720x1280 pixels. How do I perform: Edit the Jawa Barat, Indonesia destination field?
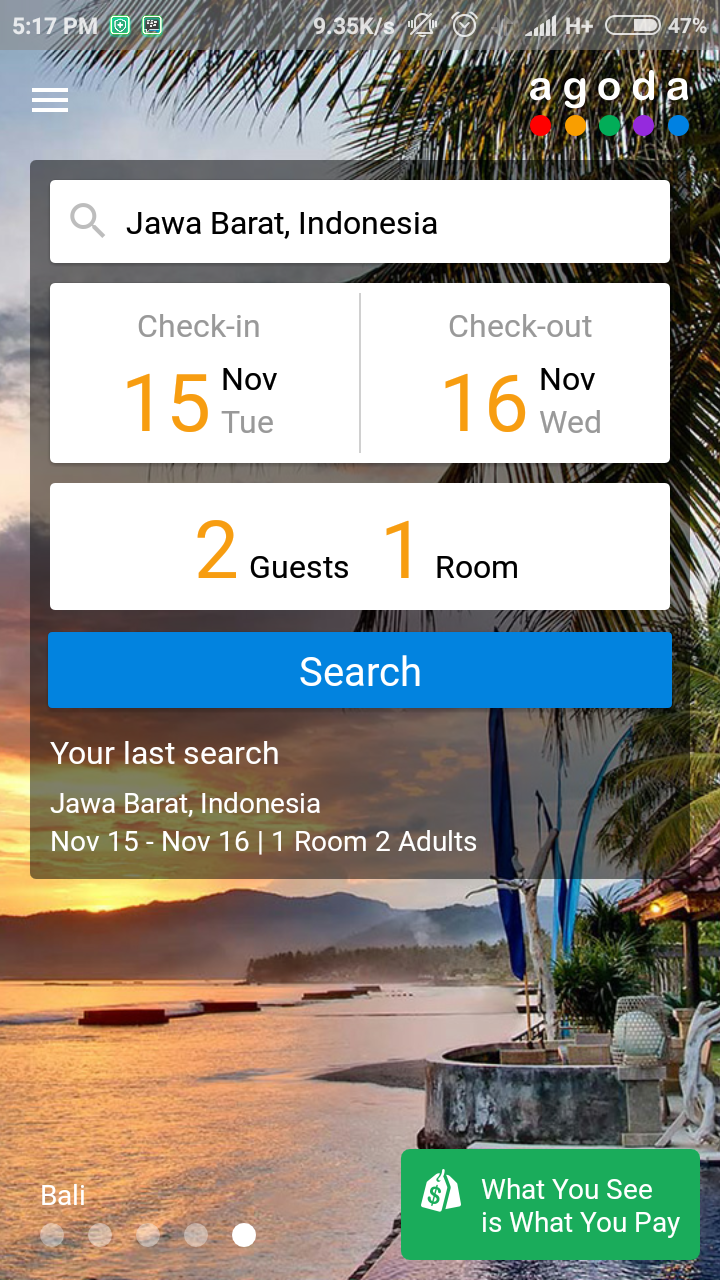click(360, 222)
